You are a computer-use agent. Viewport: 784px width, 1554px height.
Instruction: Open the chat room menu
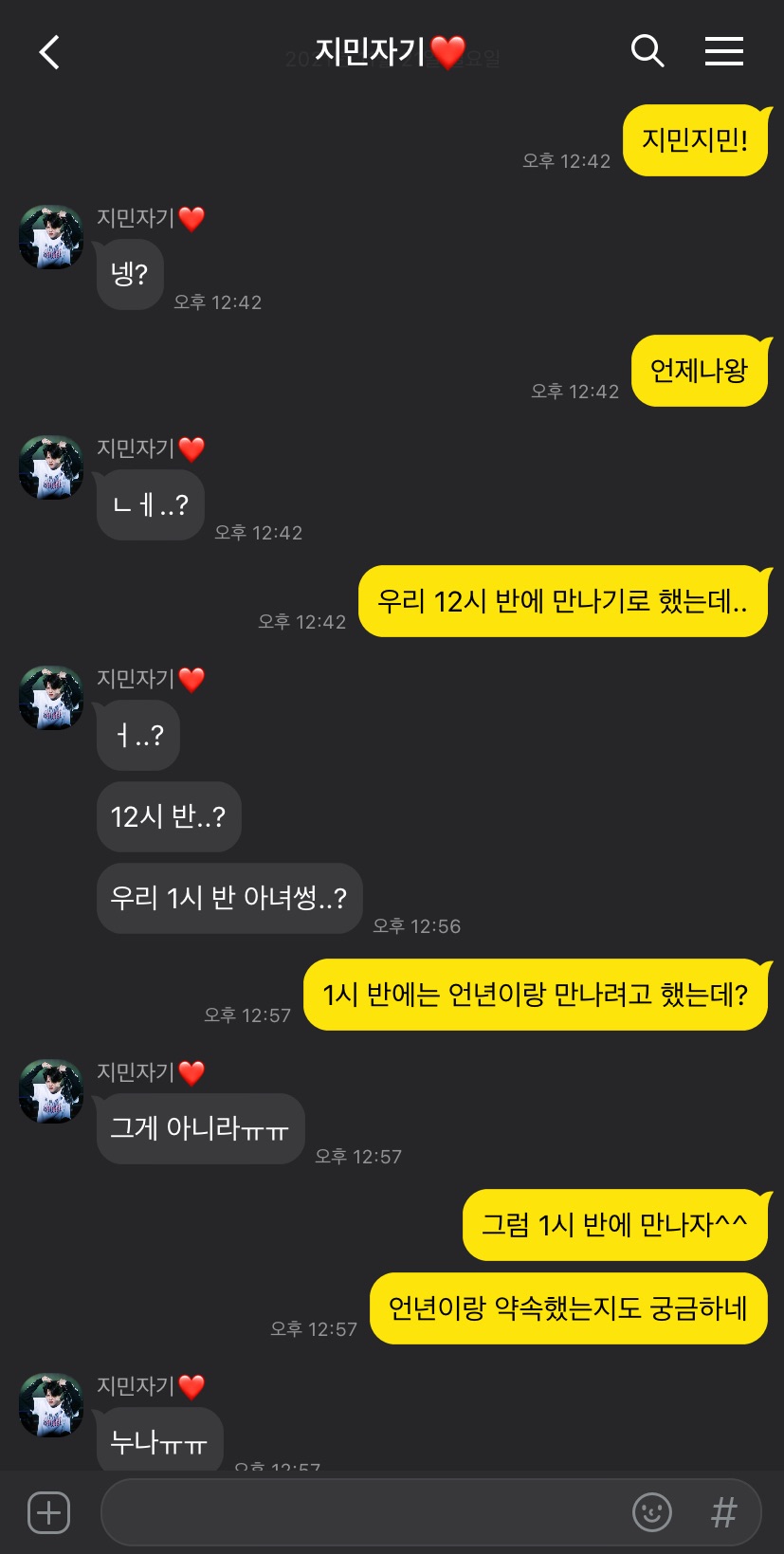(x=723, y=51)
